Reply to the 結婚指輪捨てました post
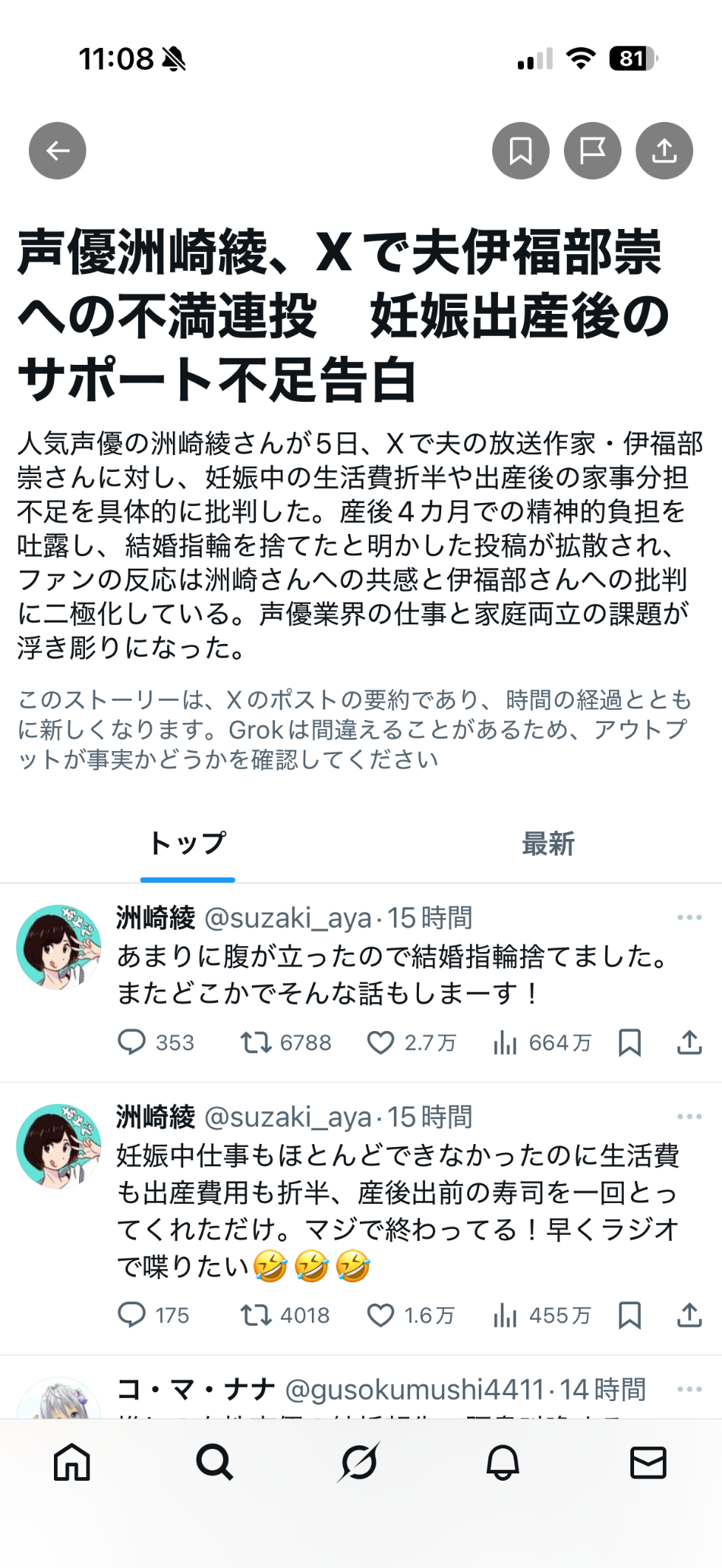Image resolution: width=722 pixels, height=1568 pixels. point(132,1042)
